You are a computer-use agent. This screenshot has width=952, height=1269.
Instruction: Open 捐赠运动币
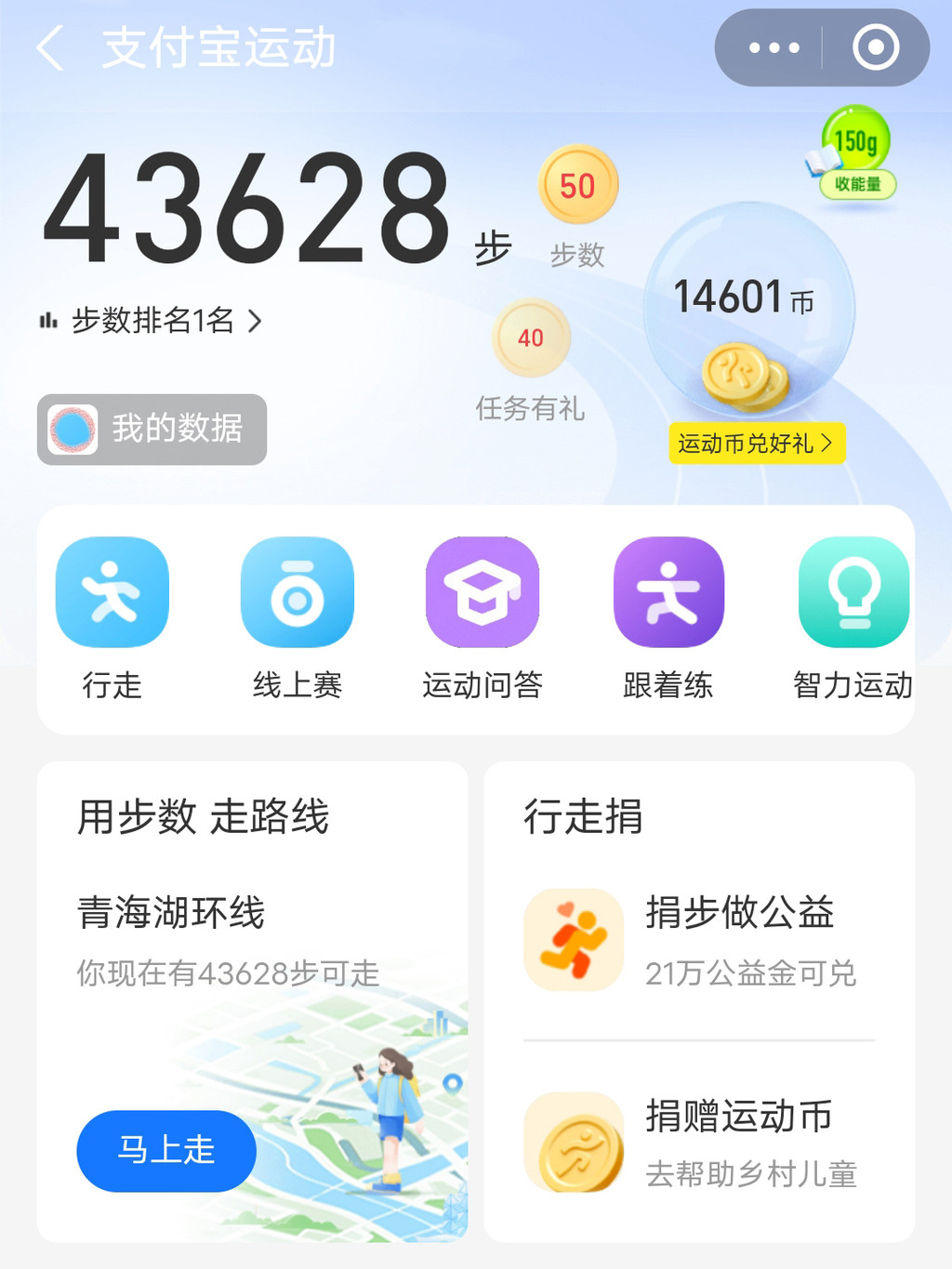(x=699, y=1143)
